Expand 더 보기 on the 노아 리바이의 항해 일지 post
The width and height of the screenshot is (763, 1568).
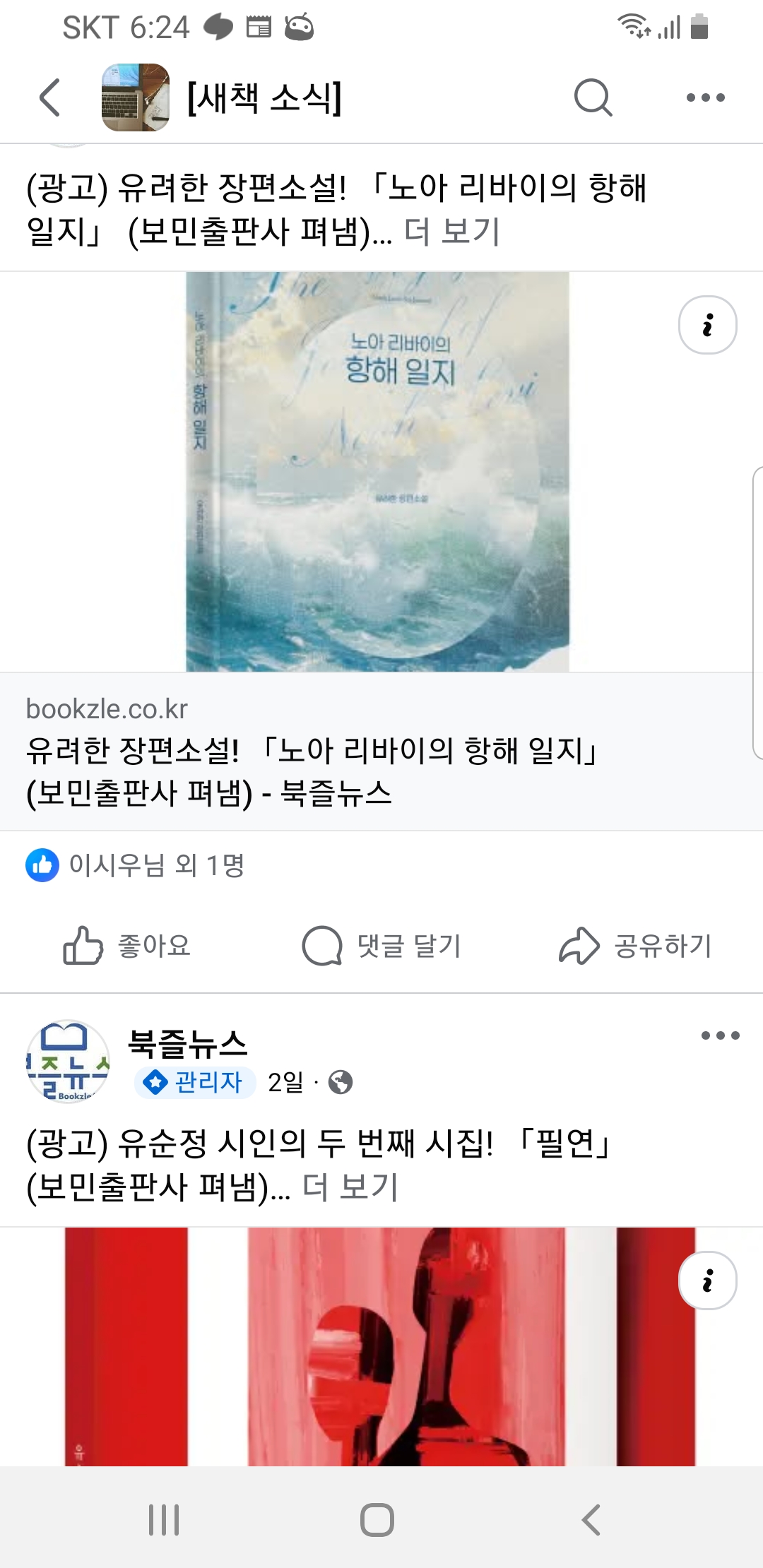[451, 231]
